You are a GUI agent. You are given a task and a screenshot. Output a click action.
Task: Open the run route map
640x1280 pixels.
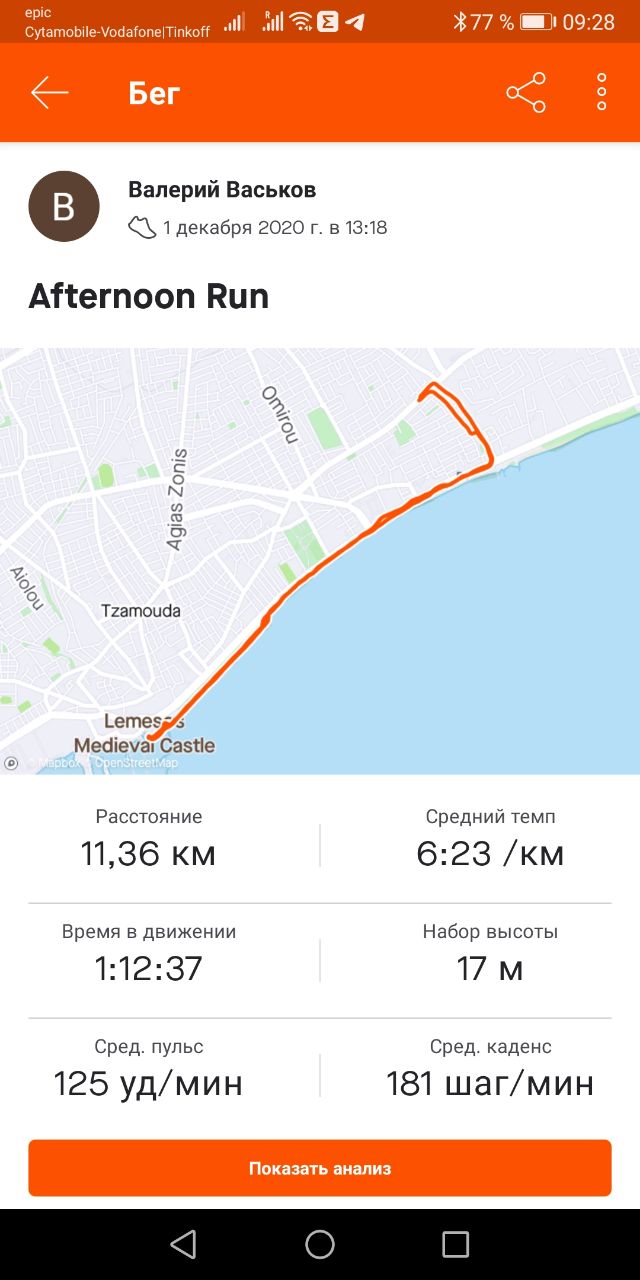pyautogui.click(x=320, y=560)
